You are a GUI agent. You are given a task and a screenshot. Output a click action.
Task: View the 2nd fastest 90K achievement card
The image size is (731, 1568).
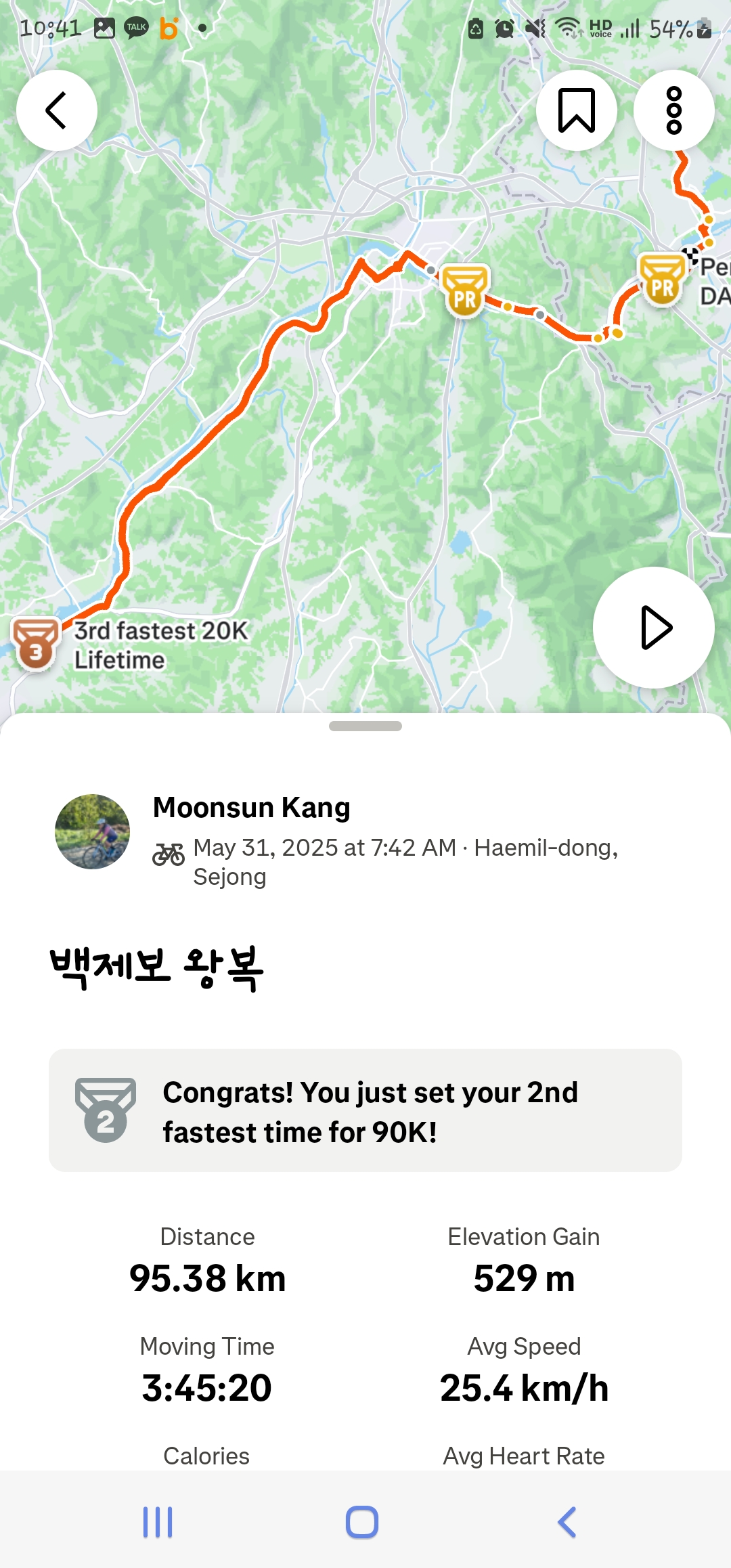pos(365,1110)
